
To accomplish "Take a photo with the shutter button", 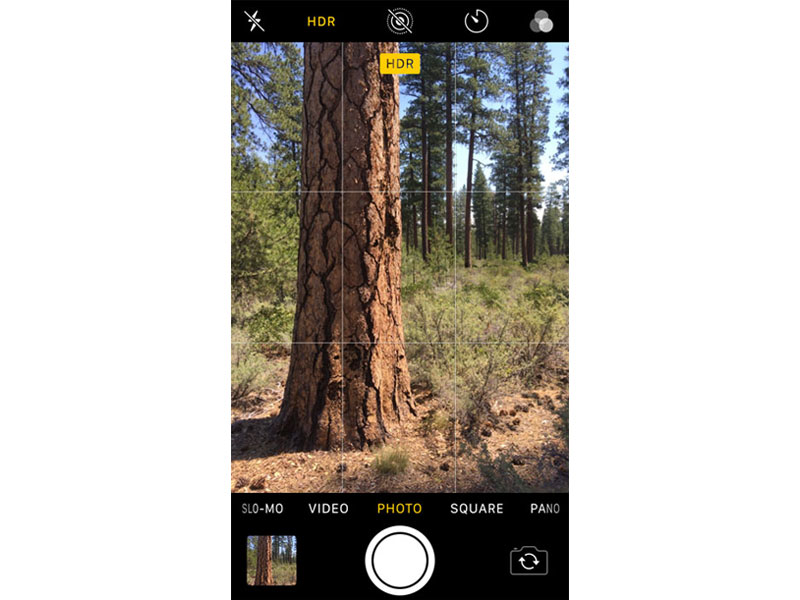I will point(400,561).
